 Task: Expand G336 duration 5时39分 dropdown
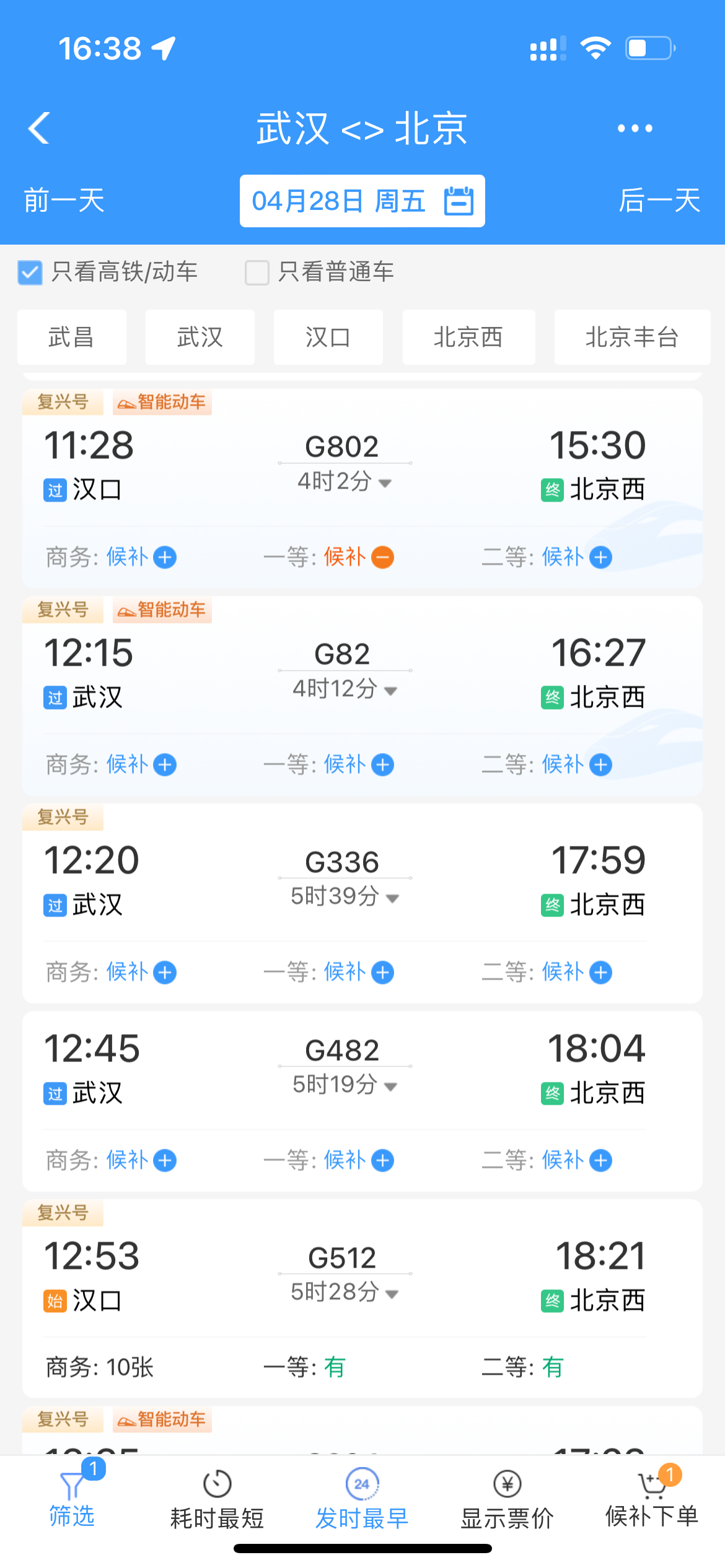tap(392, 897)
